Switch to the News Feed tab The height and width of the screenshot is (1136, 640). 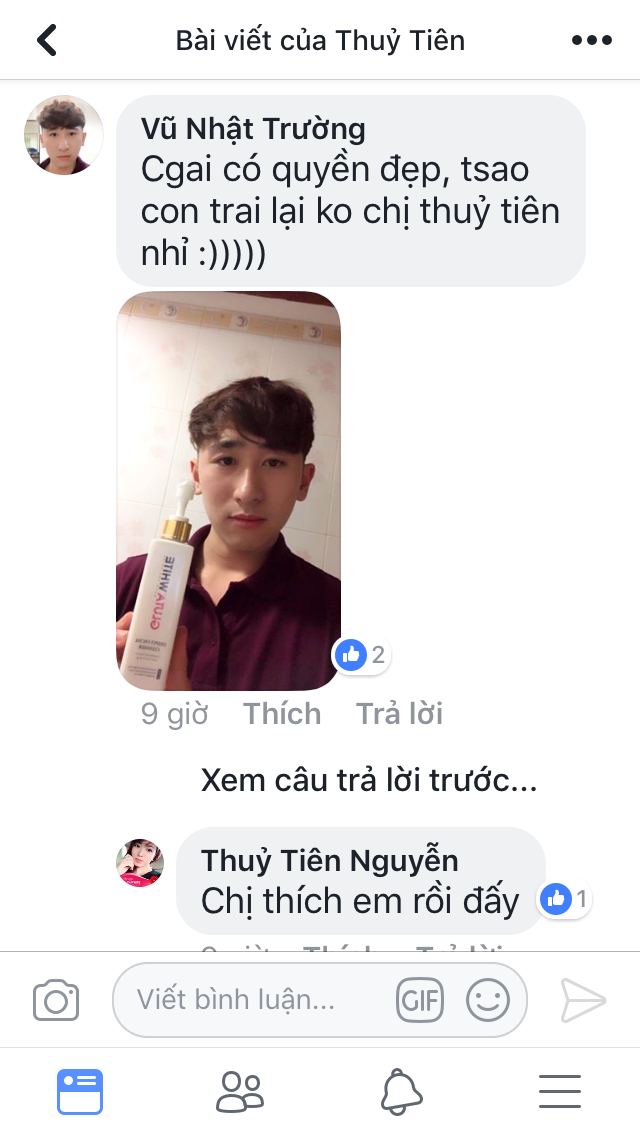point(80,1091)
